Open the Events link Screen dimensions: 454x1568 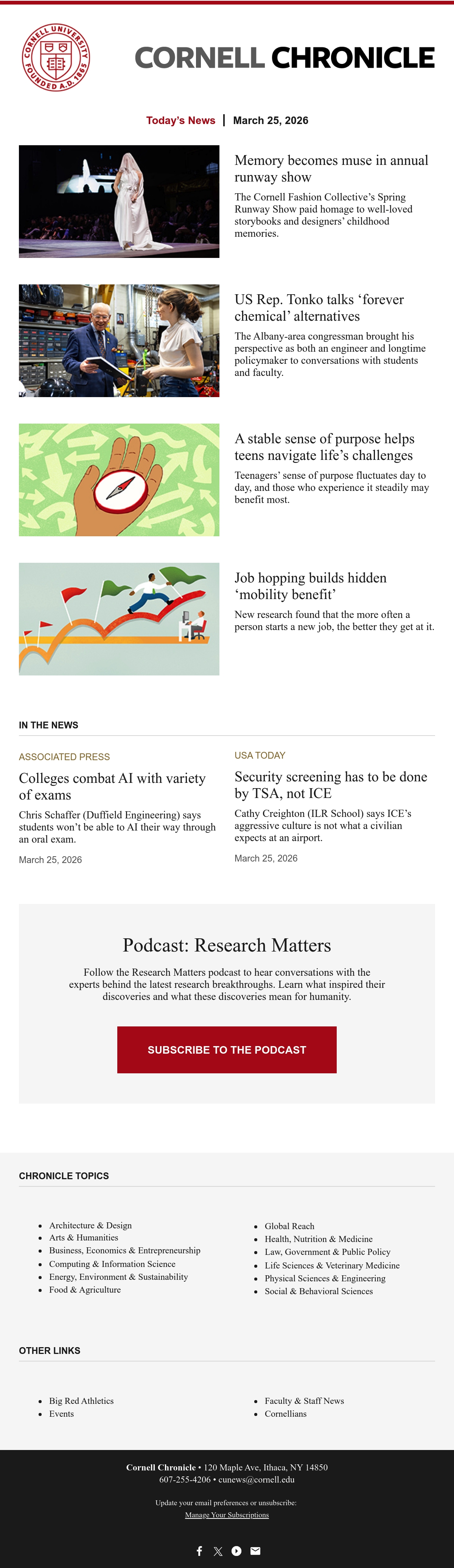pos(61,1413)
